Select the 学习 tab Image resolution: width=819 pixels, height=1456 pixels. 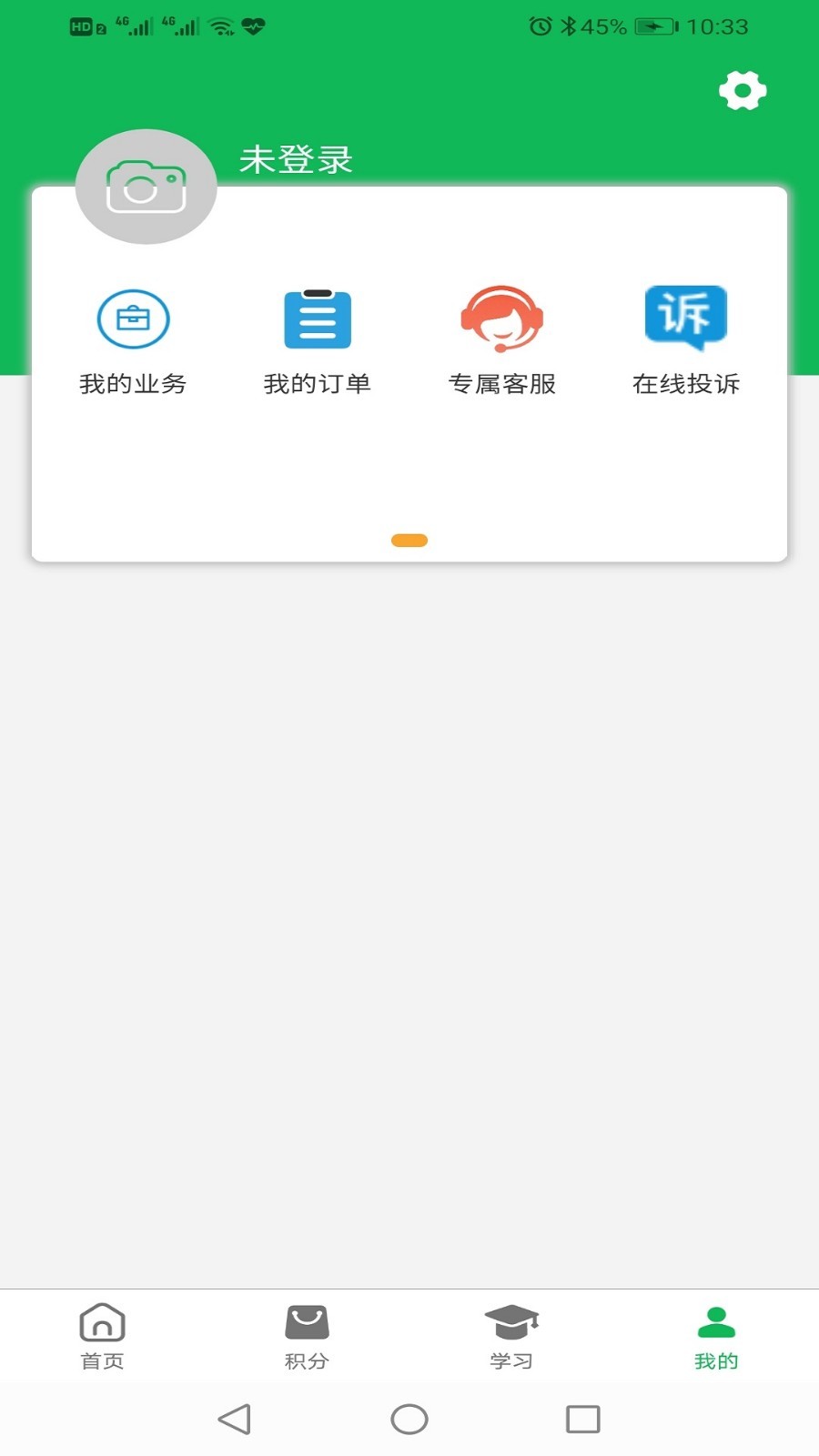pyautogui.click(x=511, y=1336)
